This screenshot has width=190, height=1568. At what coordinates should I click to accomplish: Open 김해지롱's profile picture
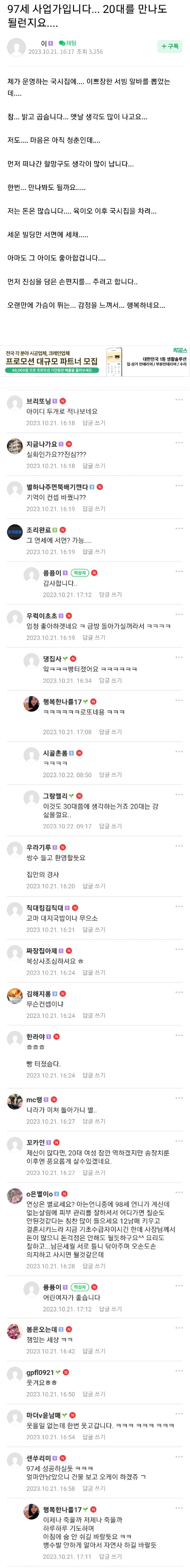click(15, 995)
